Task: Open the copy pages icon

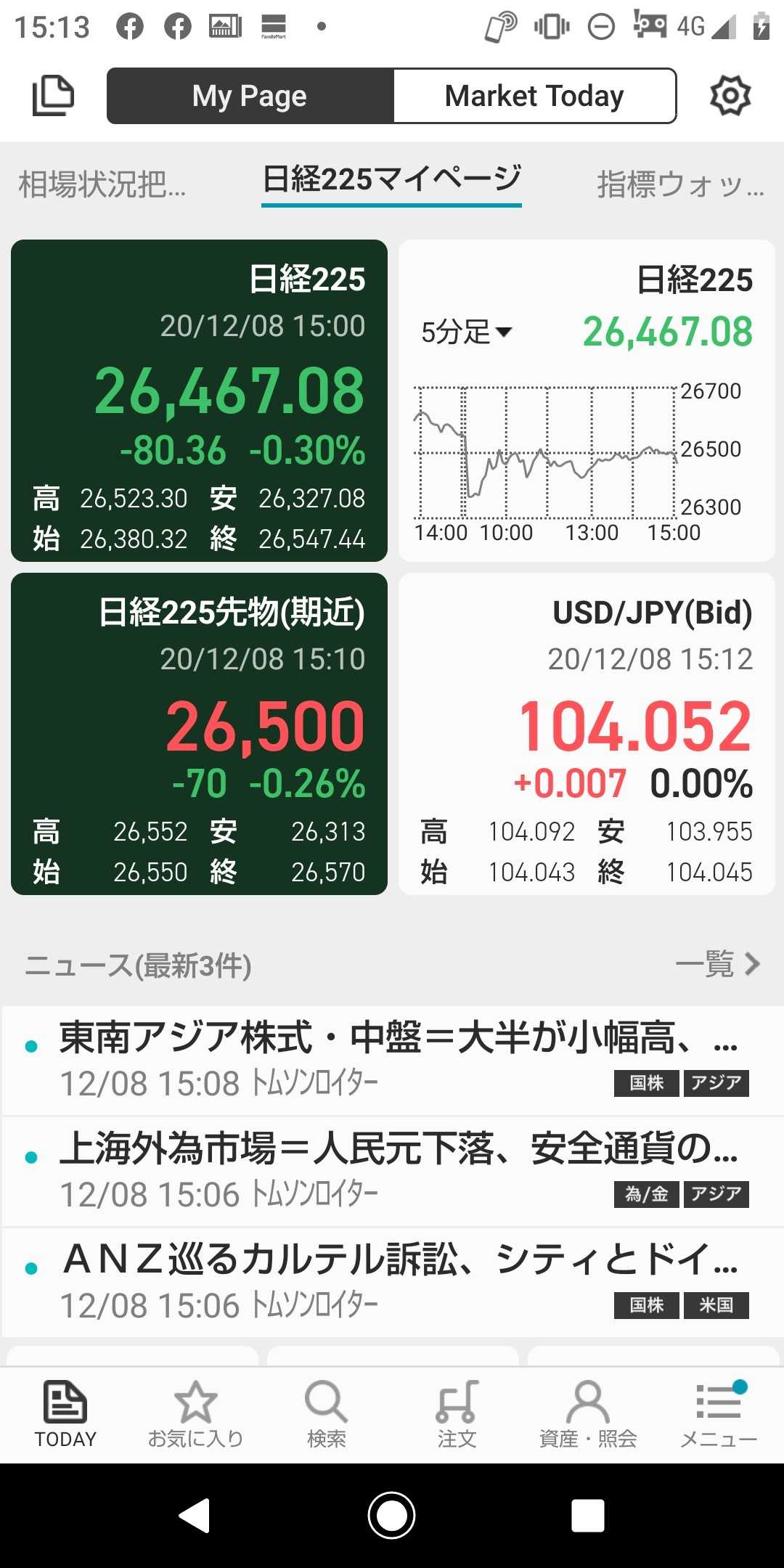Action: [x=53, y=95]
